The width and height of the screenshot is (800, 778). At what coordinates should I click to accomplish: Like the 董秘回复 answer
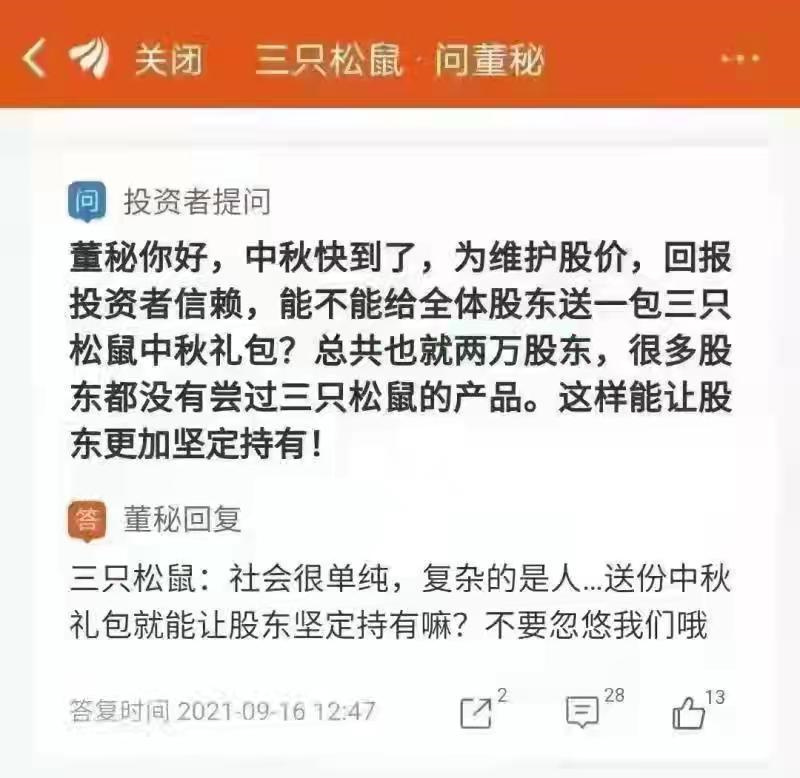688,712
